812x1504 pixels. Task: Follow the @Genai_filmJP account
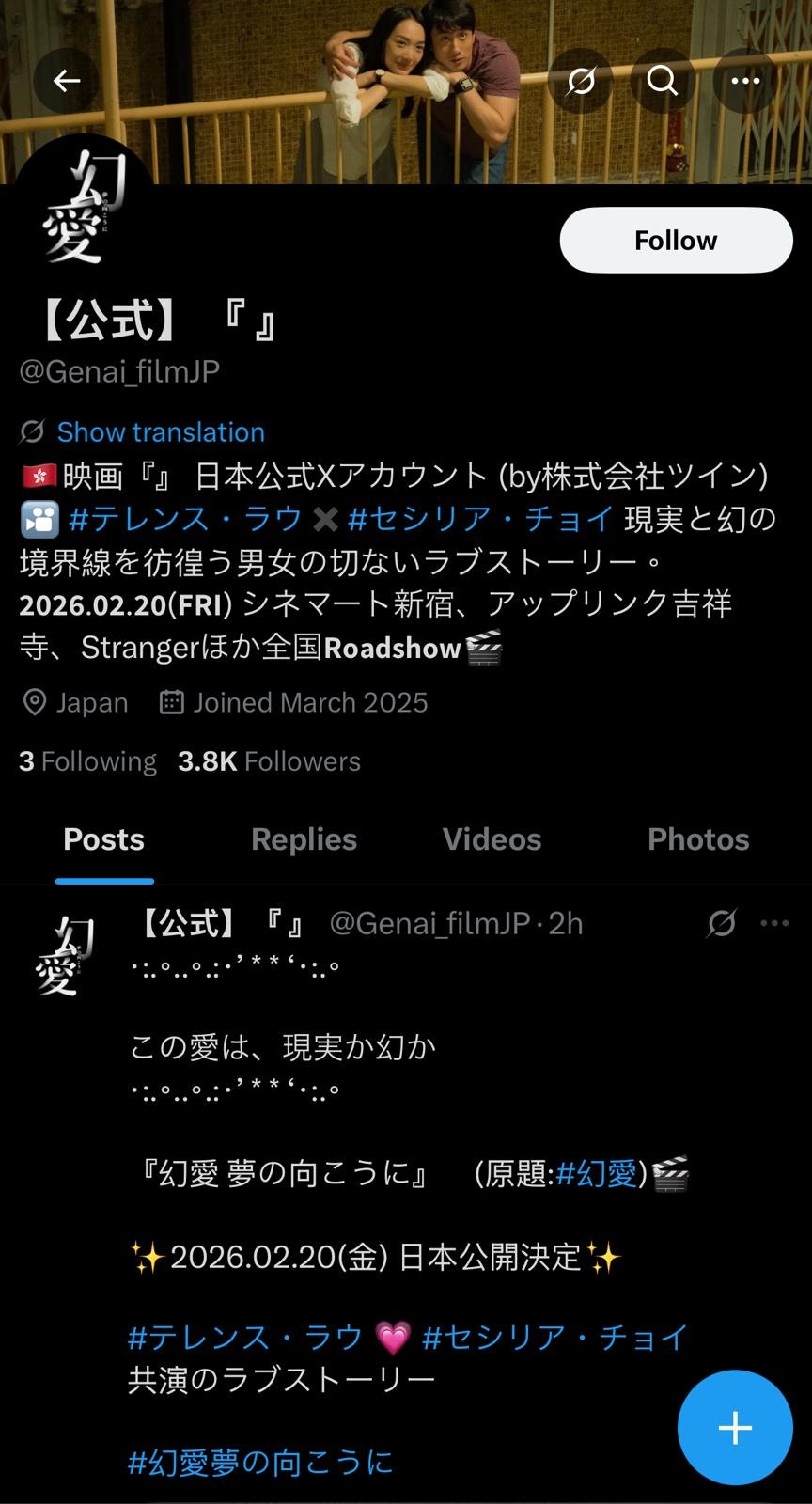point(676,241)
